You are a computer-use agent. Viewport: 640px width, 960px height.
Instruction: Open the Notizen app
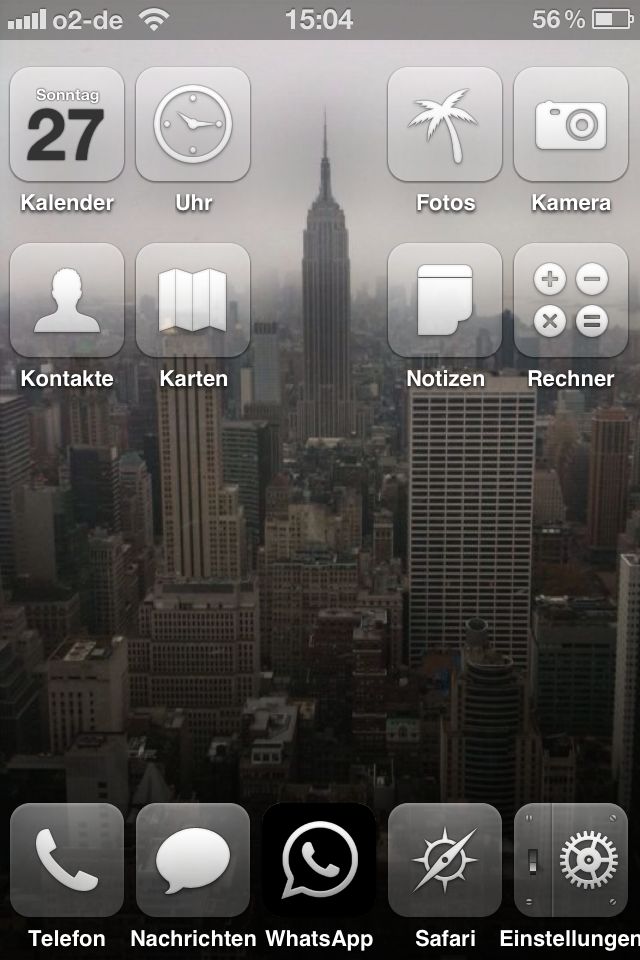(x=445, y=301)
